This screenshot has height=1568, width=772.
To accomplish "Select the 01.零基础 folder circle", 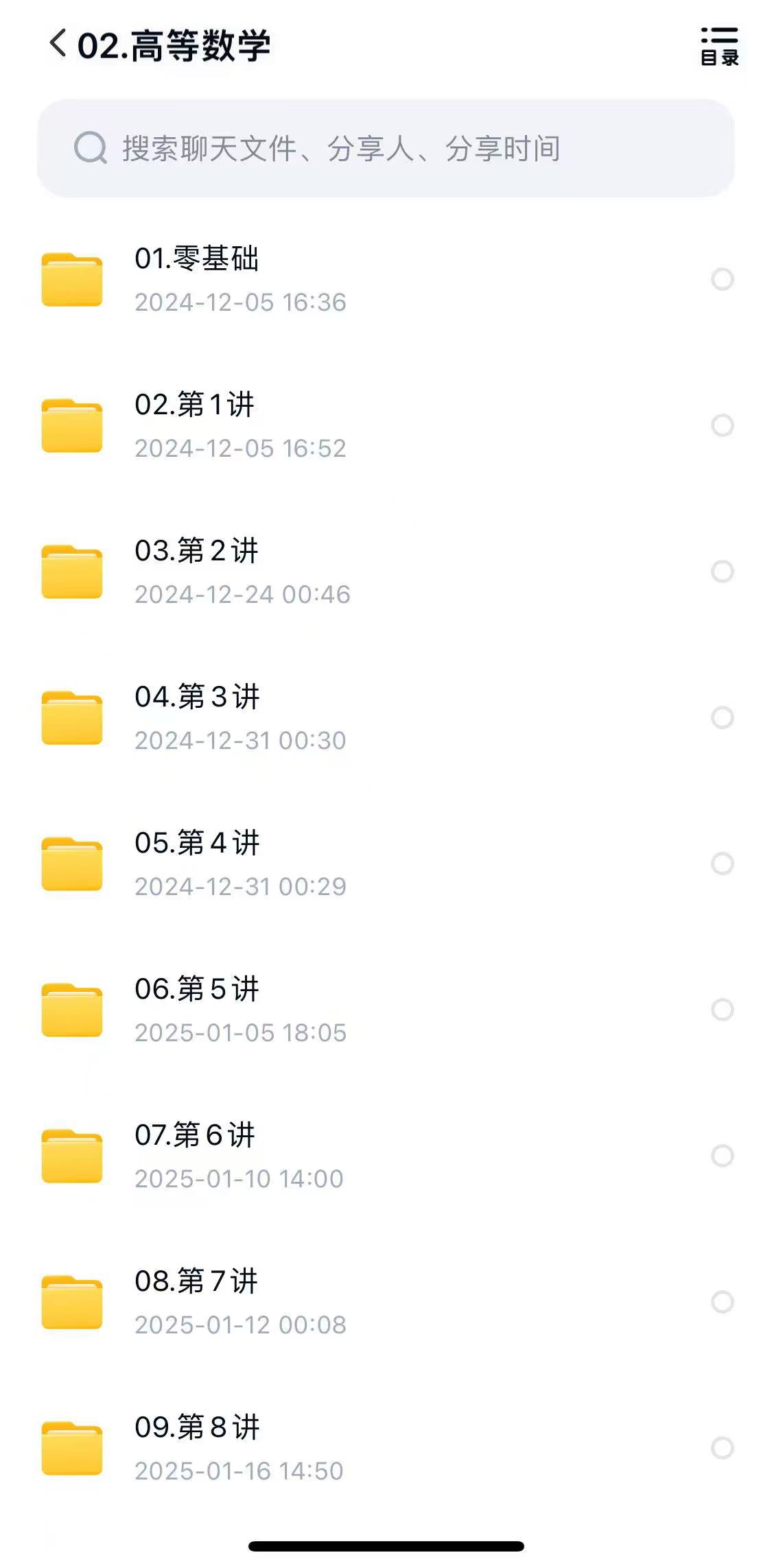I will tap(722, 279).
